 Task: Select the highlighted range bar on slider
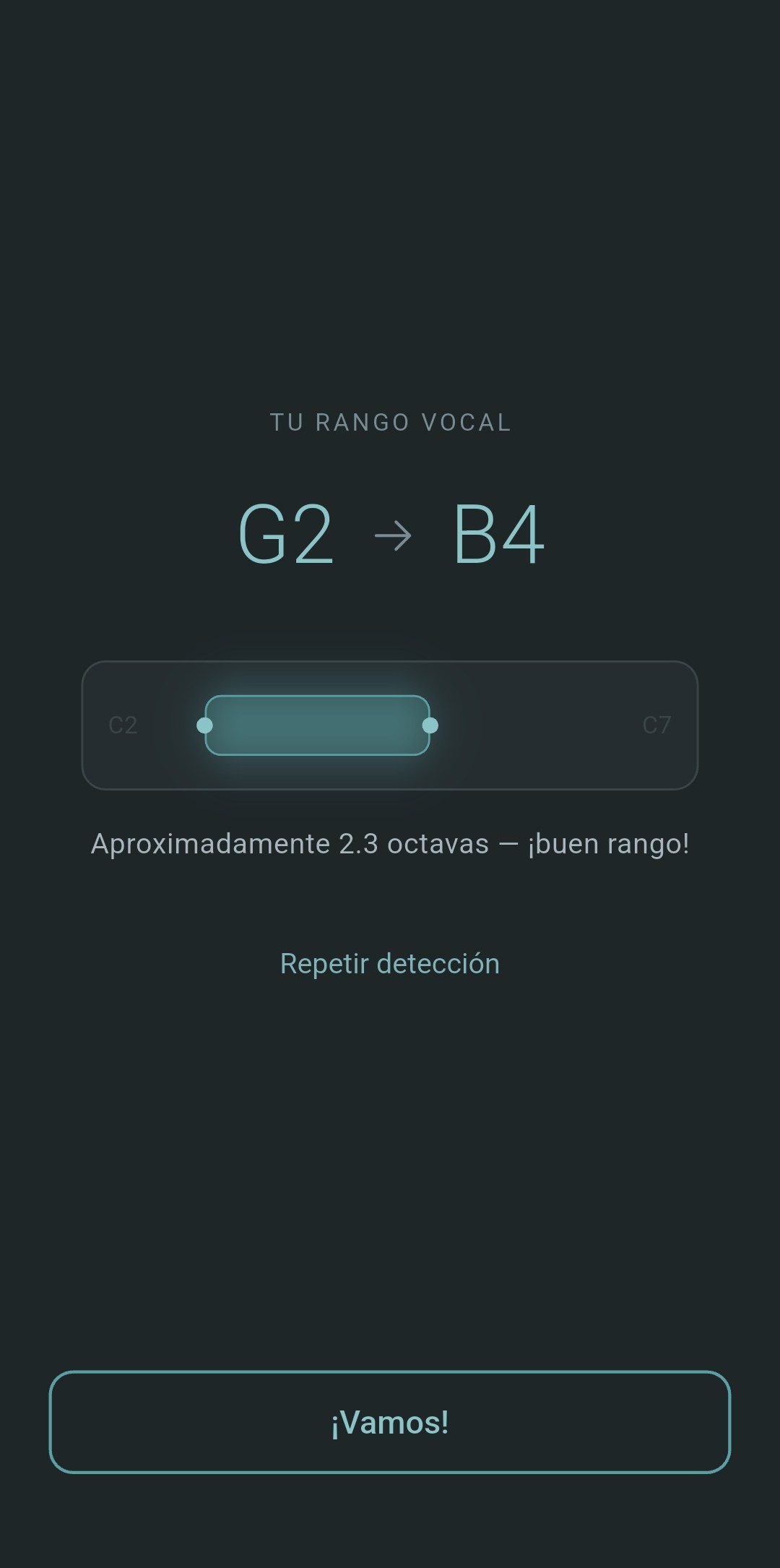click(318, 726)
